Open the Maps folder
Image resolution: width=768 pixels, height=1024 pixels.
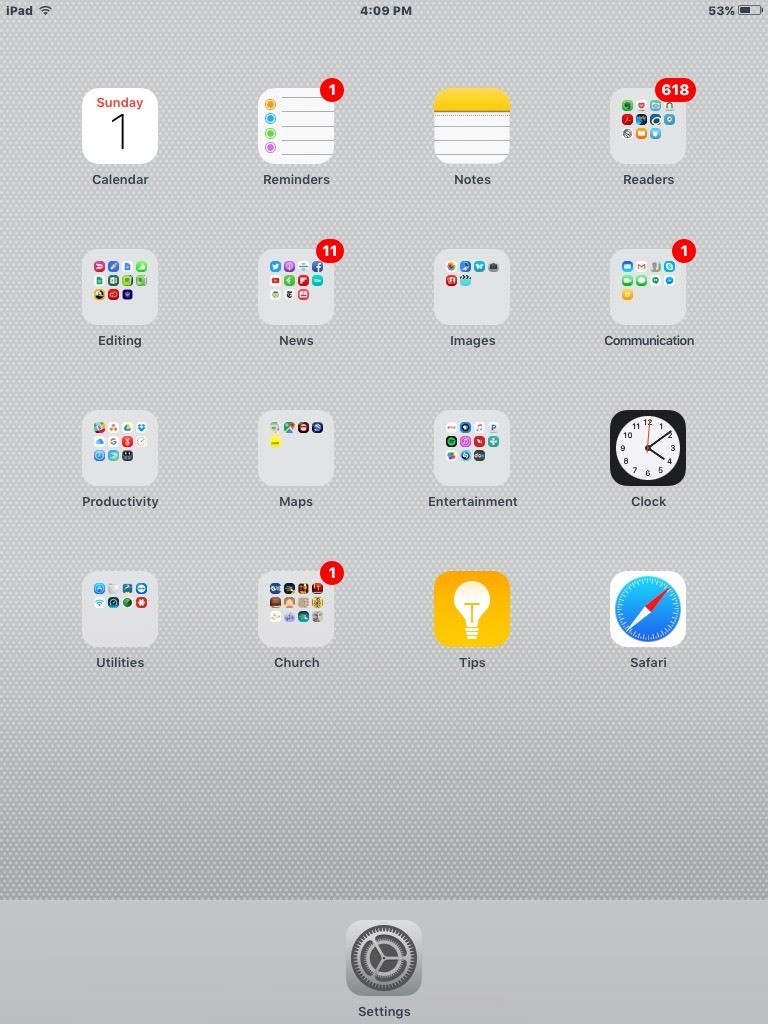296,448
